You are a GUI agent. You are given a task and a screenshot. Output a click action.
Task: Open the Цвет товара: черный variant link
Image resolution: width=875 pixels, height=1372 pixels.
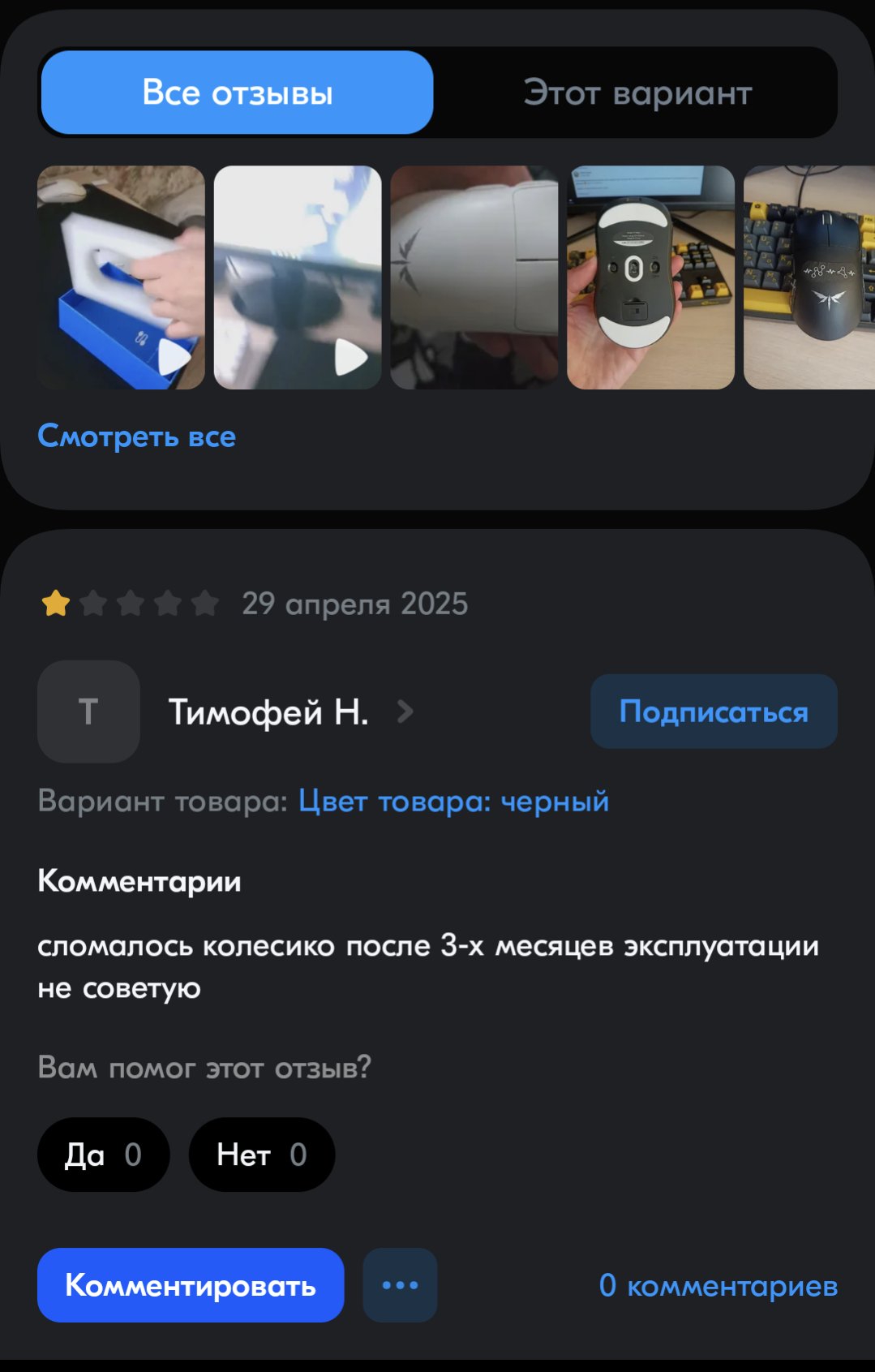[453, 802]
